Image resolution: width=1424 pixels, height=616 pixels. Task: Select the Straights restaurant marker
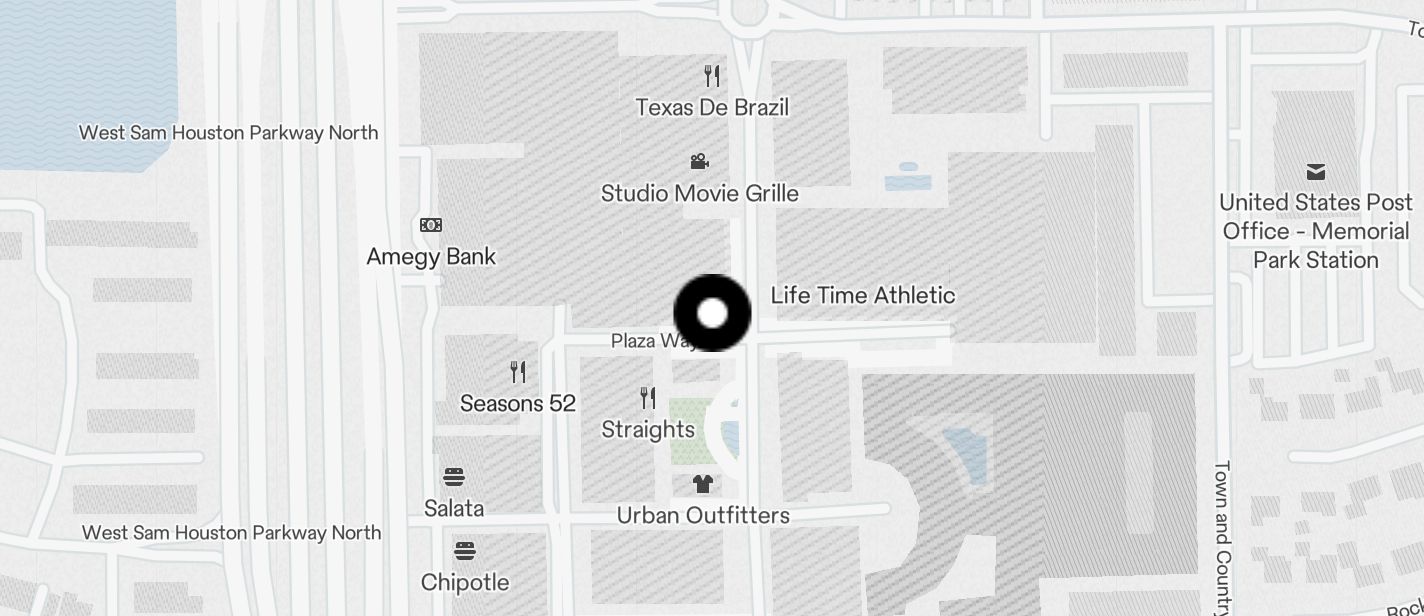648,399
